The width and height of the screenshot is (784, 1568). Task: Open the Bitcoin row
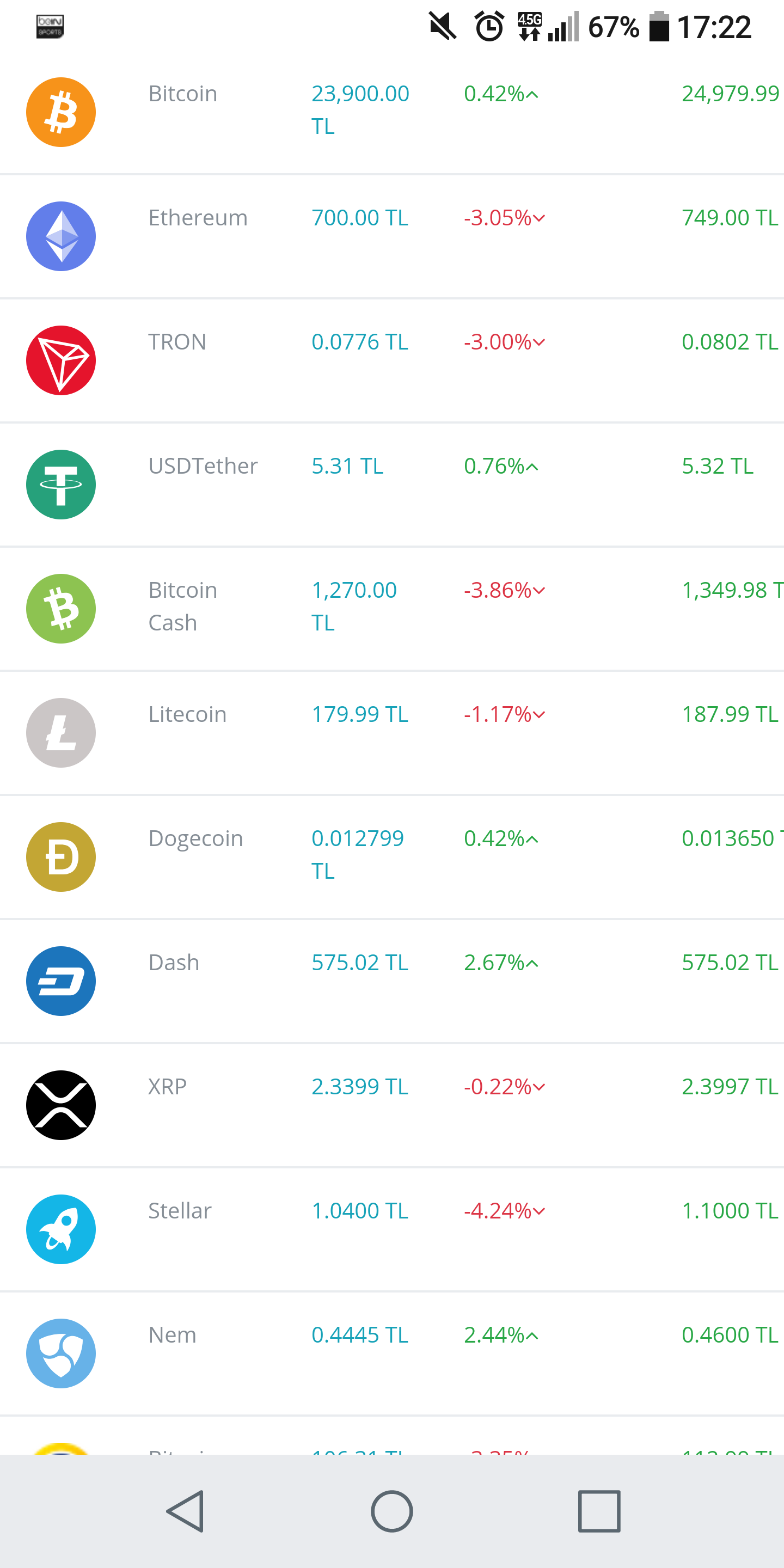(392, 113)
